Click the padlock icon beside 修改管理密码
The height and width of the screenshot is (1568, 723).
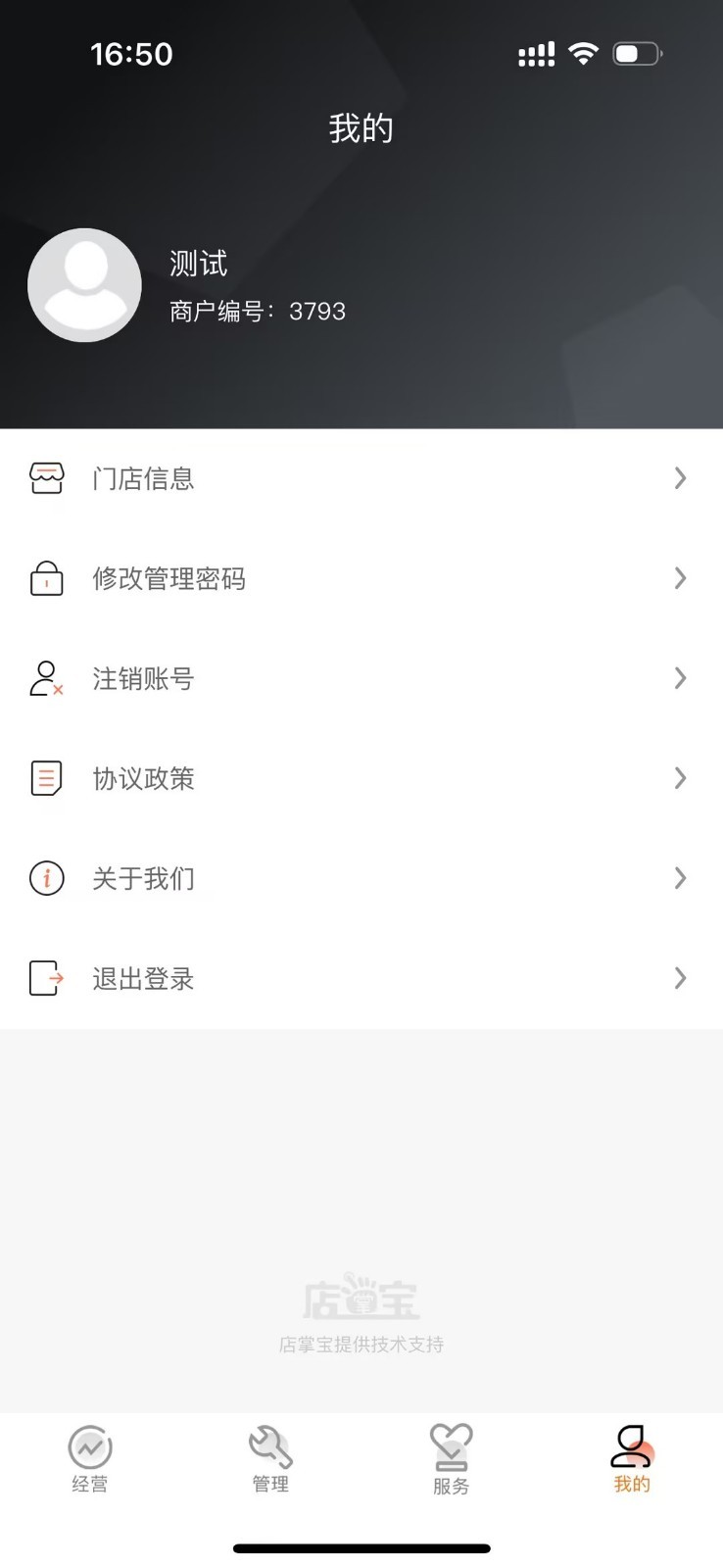(x=46, y=578)
